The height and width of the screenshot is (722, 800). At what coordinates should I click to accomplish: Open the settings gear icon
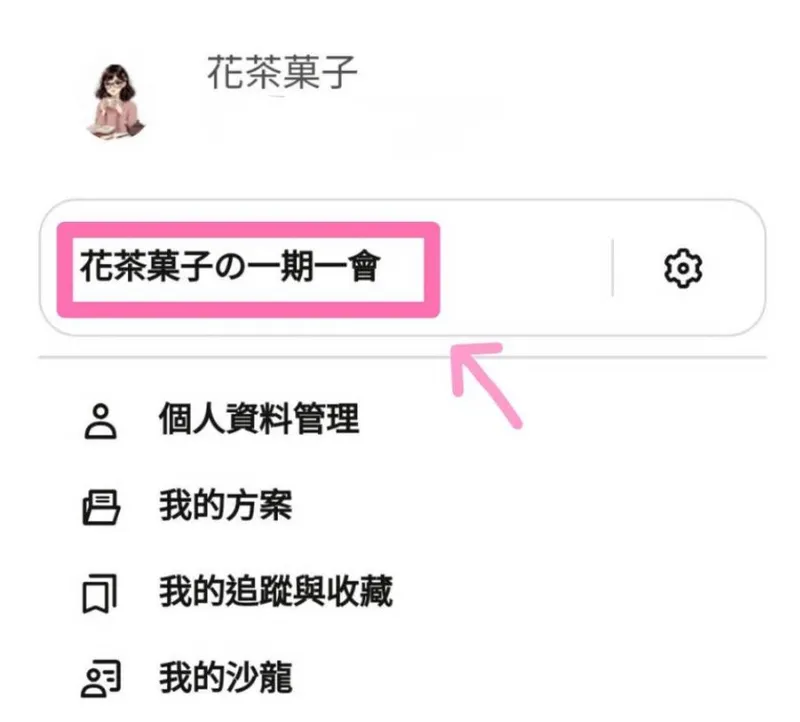(684, 268)
